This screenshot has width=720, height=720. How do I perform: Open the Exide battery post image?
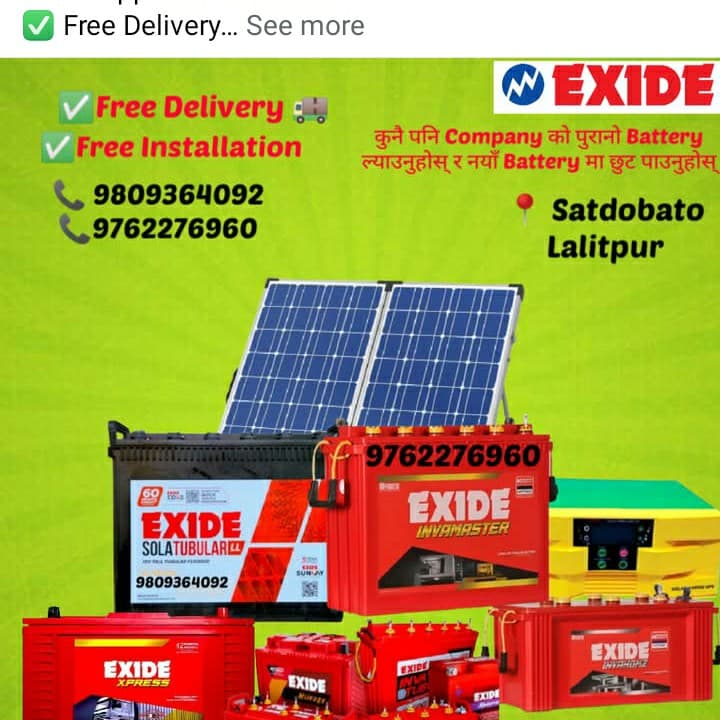click(360, 390)
